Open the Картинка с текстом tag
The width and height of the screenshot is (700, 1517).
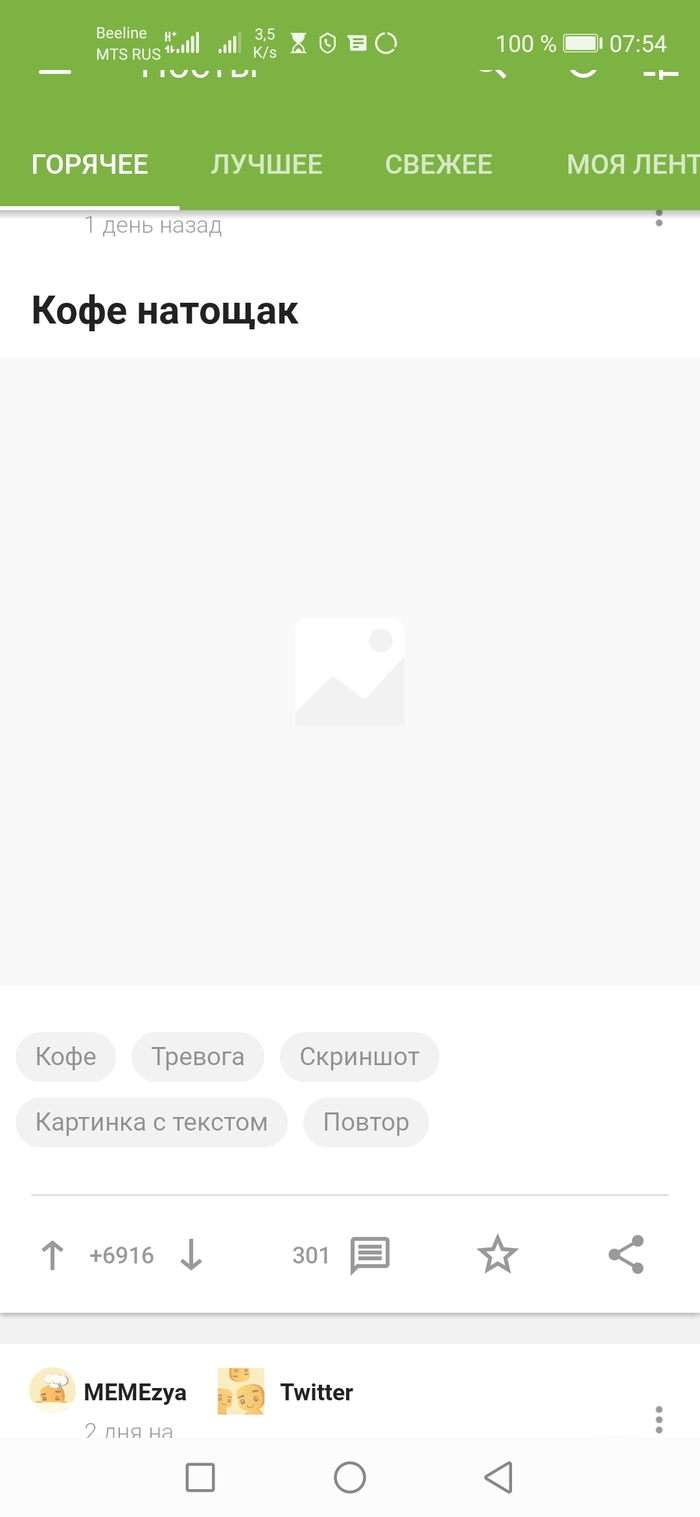click(151, 1122)
